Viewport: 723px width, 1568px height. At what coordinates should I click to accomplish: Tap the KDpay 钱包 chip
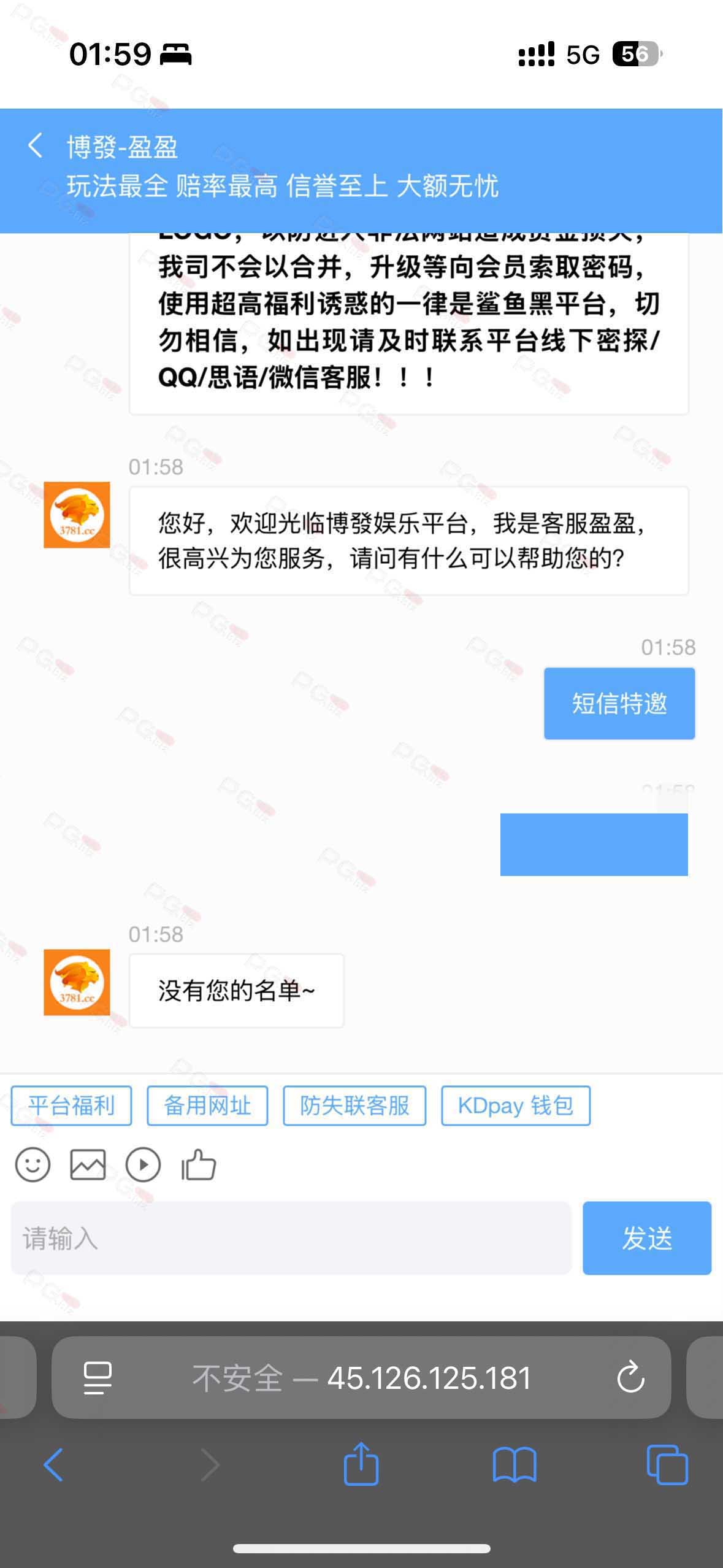[515, 1105]
